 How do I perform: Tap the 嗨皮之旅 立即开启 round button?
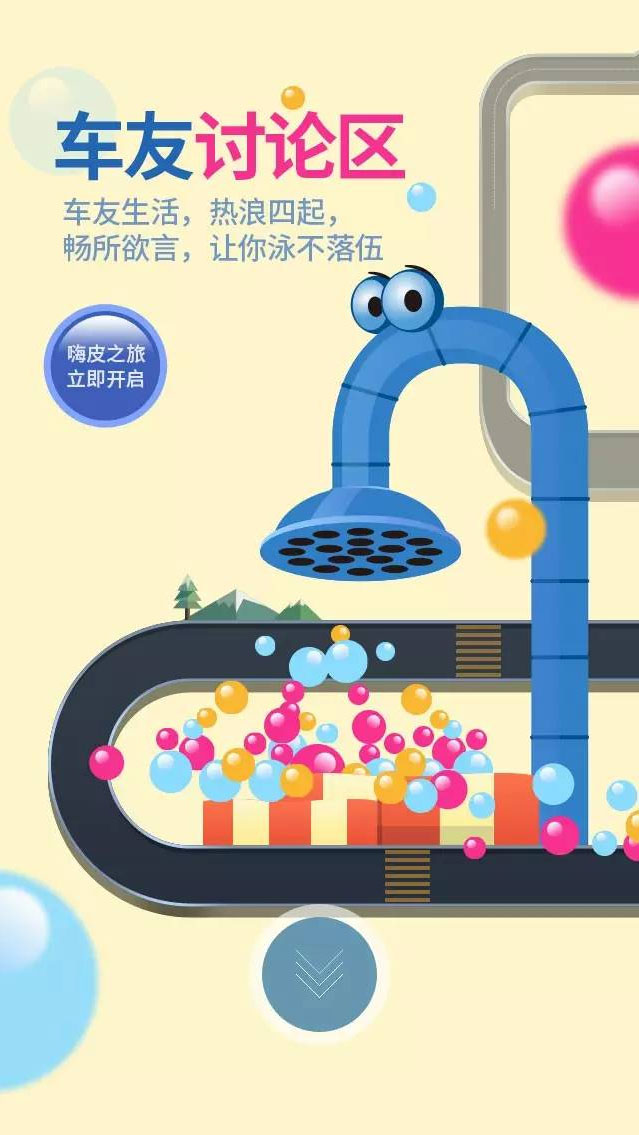pos(105,366)
